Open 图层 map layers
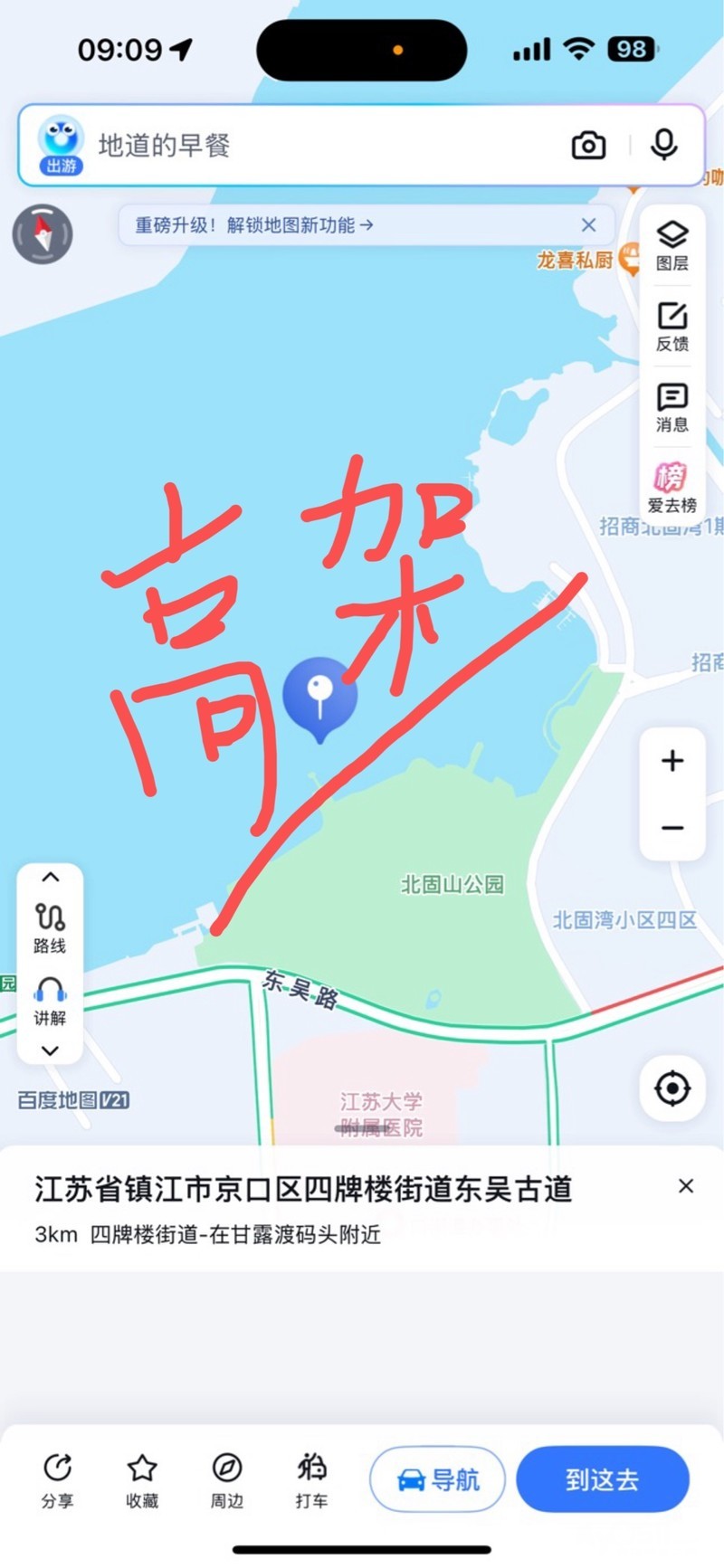Viewport: 724px width, 1568px height. click(672, 245)
